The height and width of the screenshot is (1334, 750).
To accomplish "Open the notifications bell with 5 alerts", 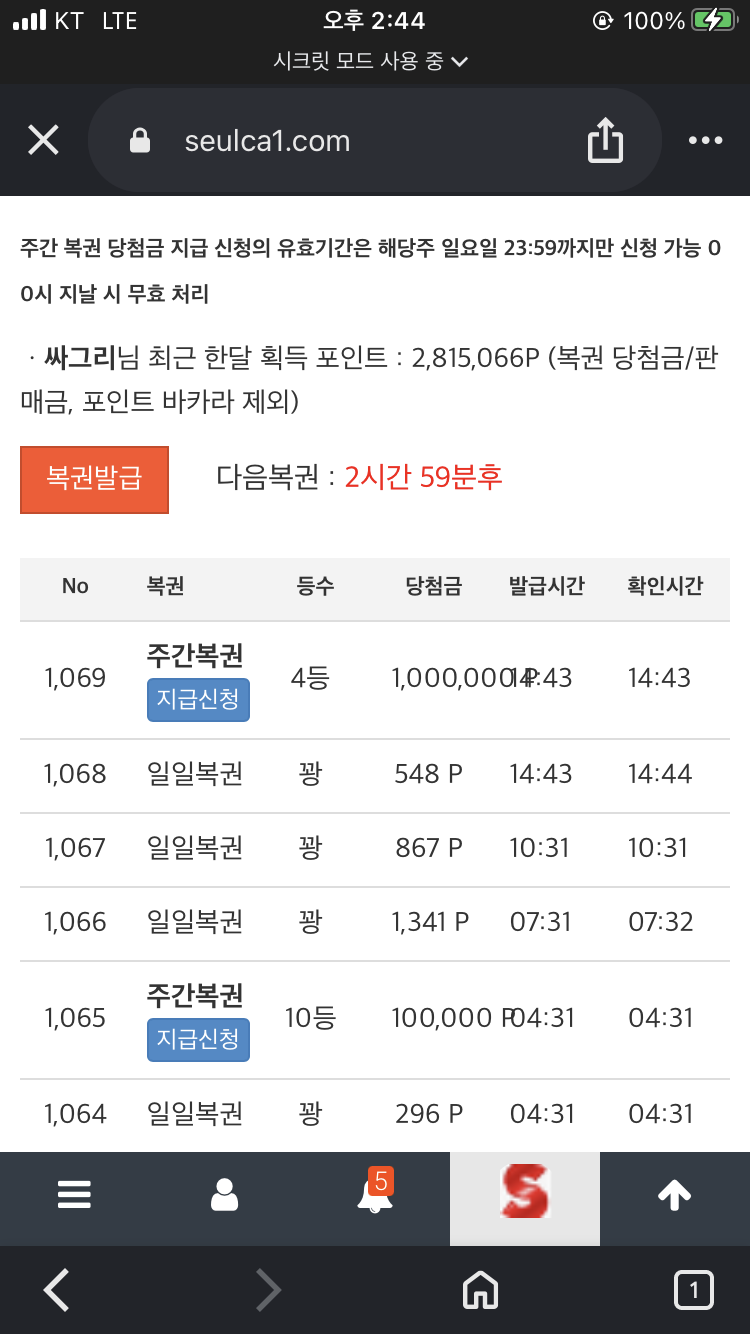I will coord(374,1190).
